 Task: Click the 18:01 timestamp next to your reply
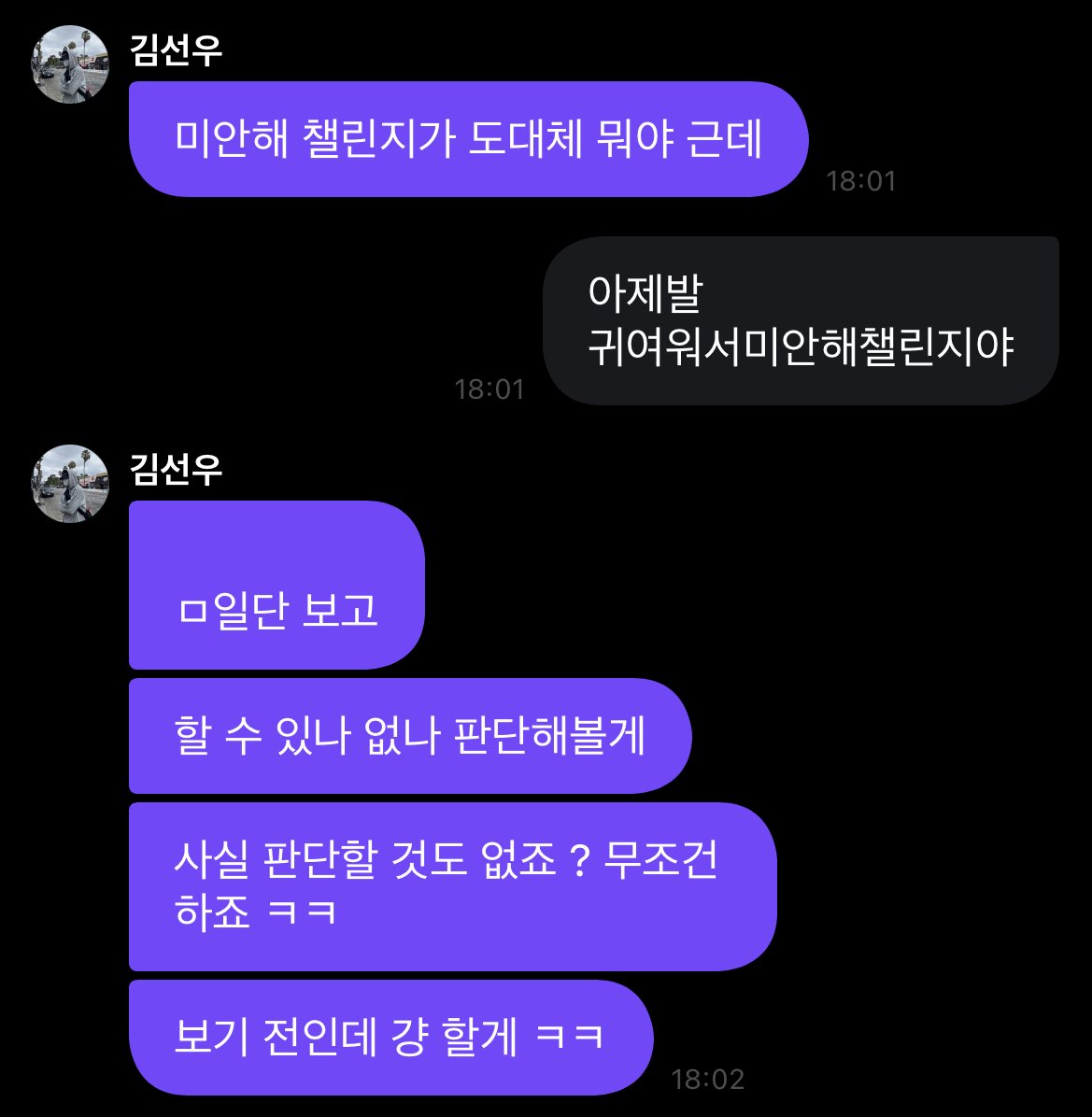coord(489,389)
